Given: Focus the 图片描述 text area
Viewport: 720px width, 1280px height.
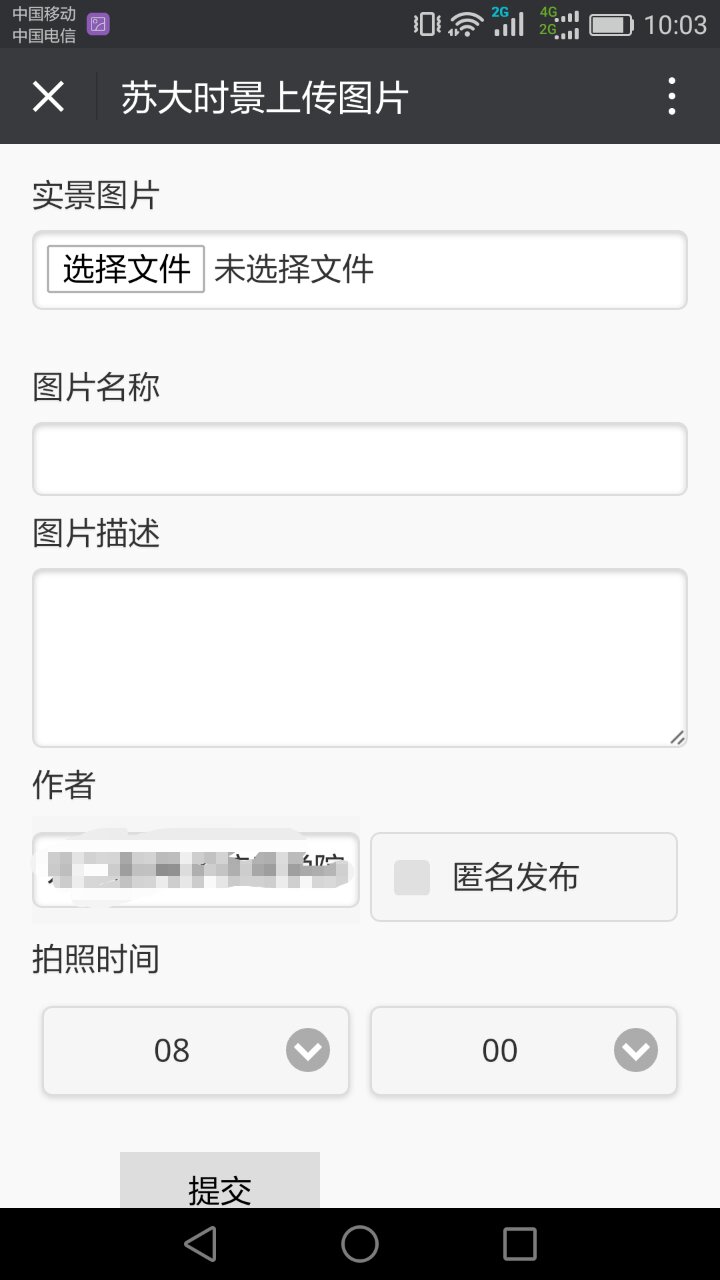Looking at the screenshot, I should click(x=360, y=657).
